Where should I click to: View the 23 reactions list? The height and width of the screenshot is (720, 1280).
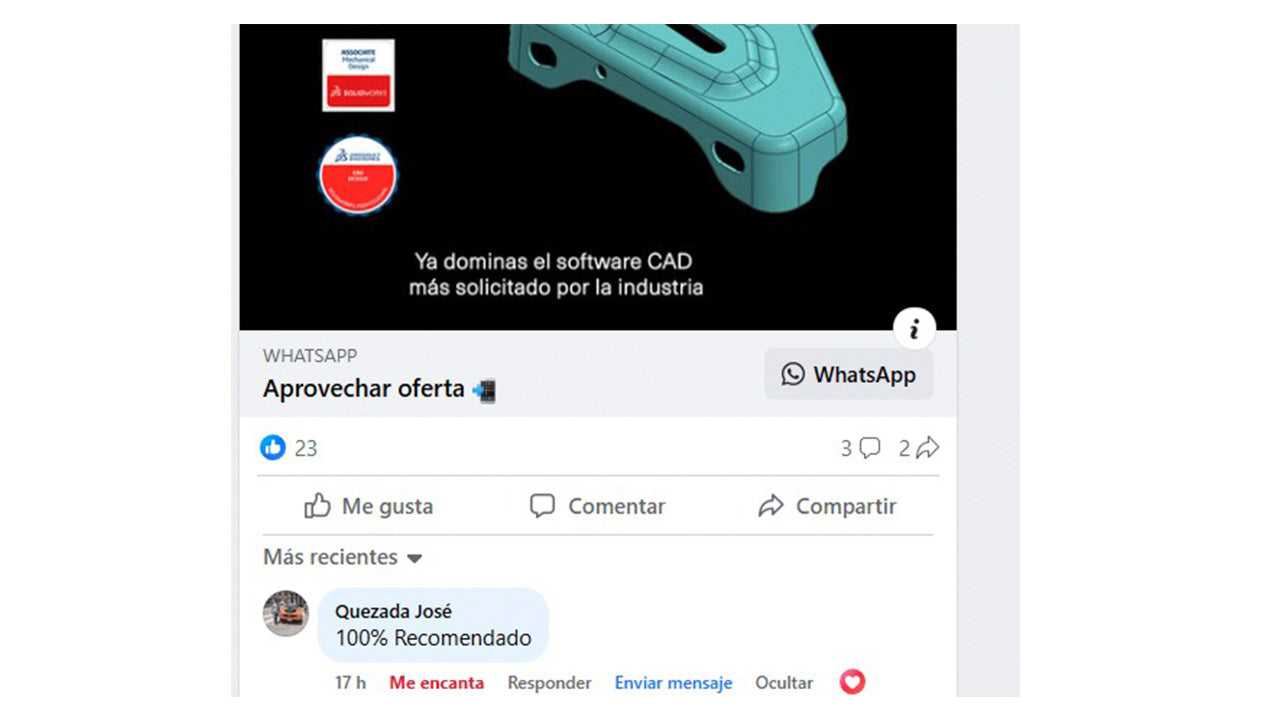pos(290,448)
